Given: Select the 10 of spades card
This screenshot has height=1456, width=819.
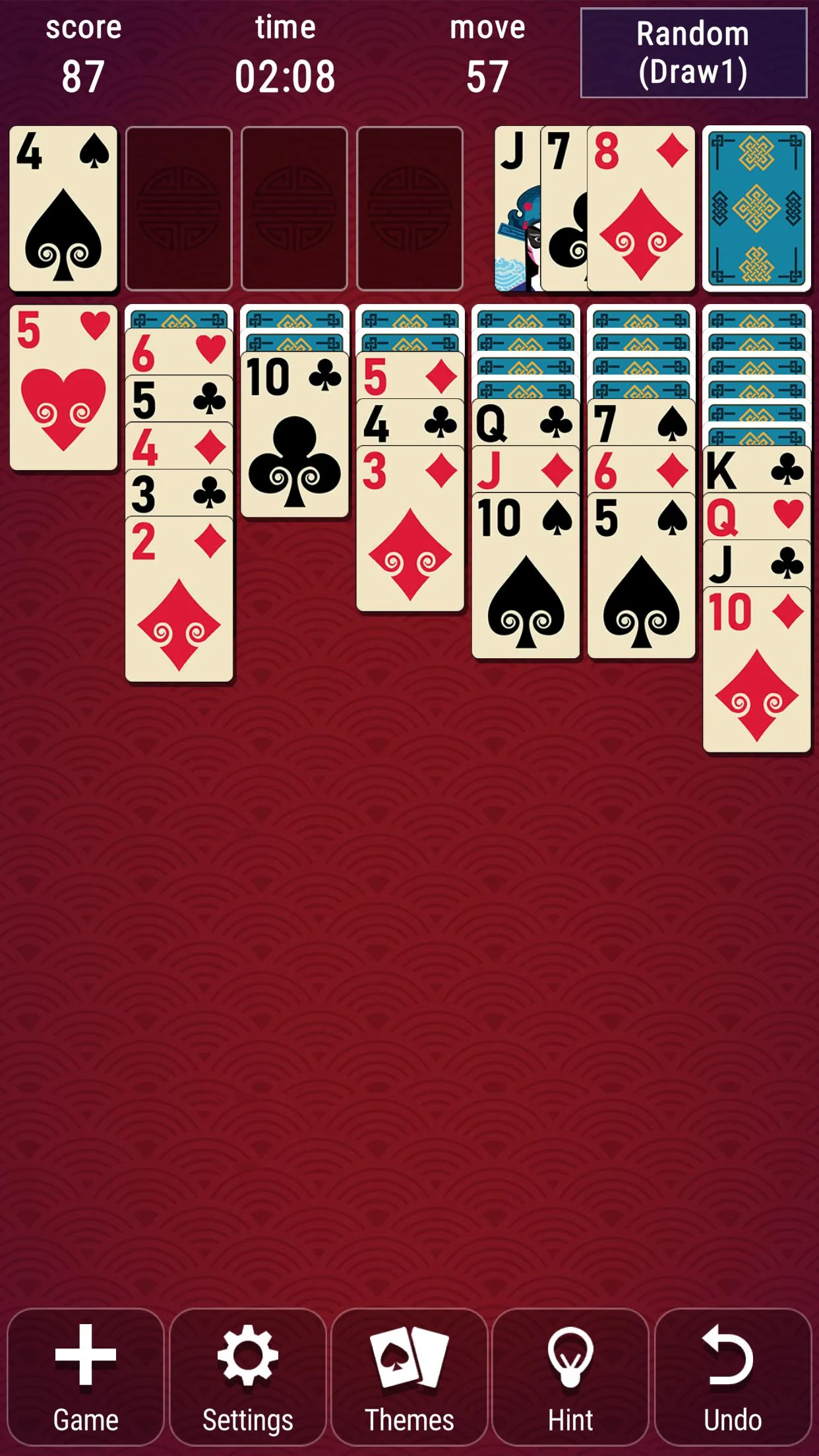Looking at the screenshot, I should pyautogui.click(x=526, y=575).
